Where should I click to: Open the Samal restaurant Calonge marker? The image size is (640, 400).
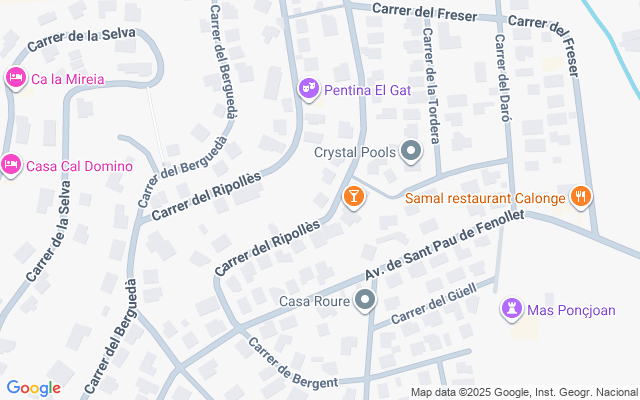click(x=581, y=197)
